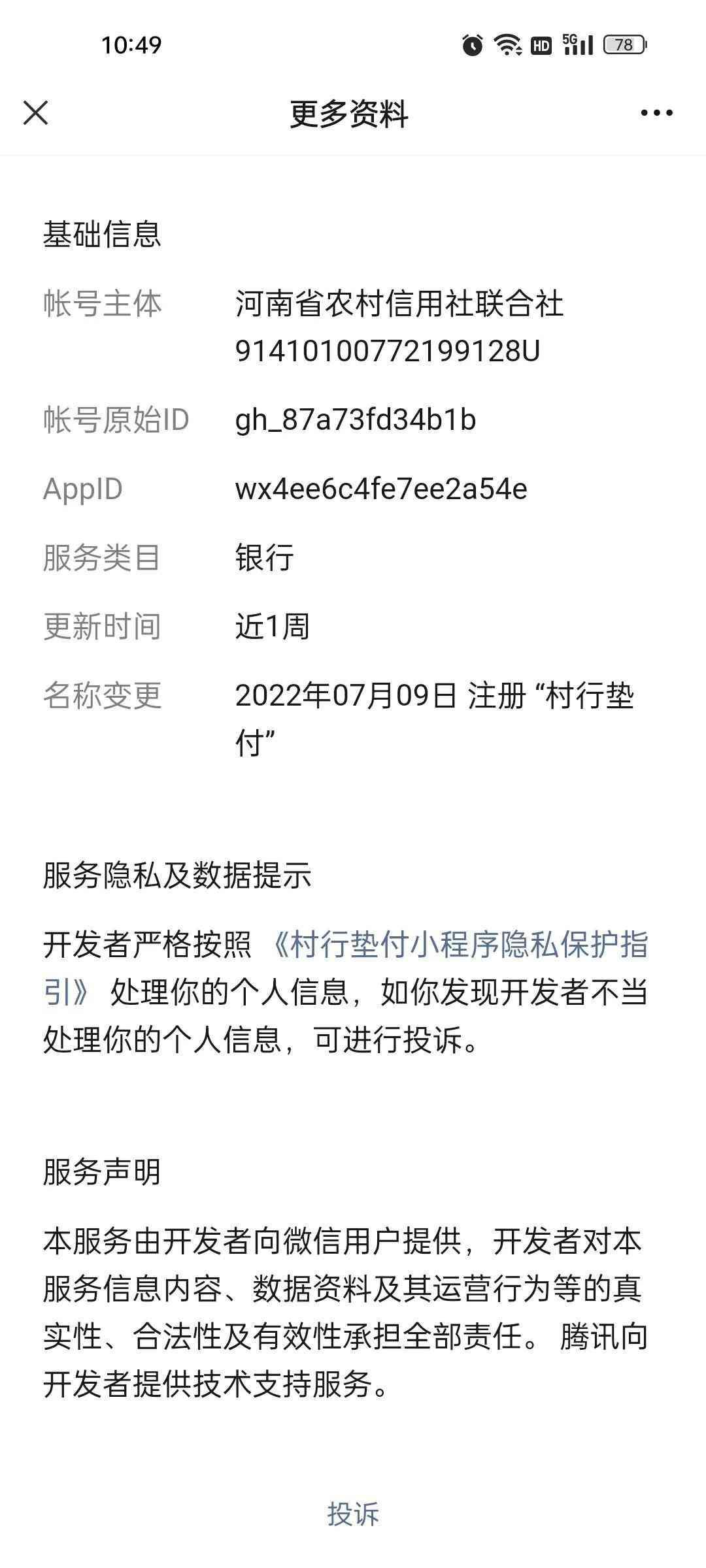The height and width of the screenshot is (1568, 706).
Task: Close the 更多资料 page
Action: 36,112
